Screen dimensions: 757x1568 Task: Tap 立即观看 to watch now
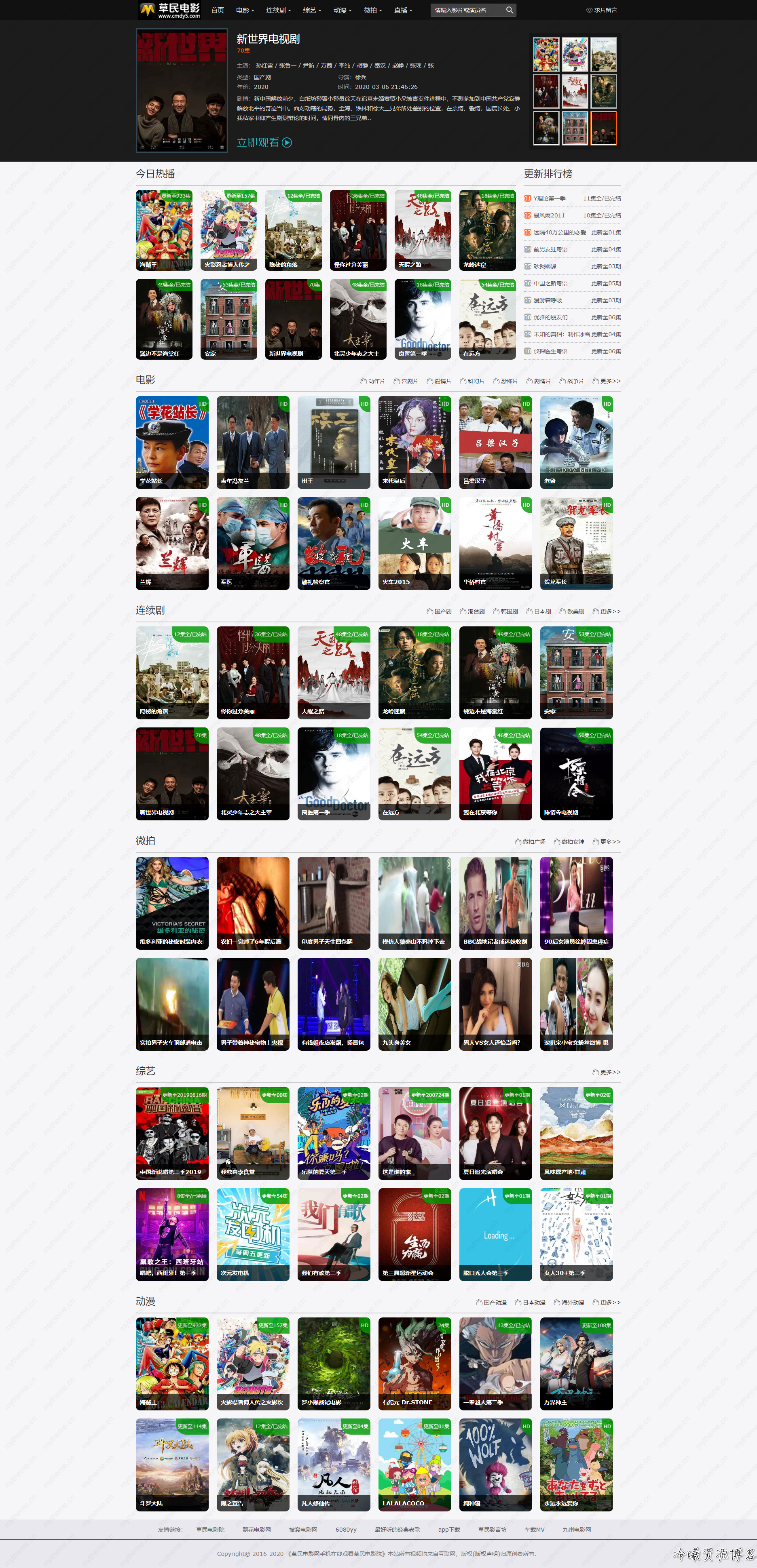[264, 142]
